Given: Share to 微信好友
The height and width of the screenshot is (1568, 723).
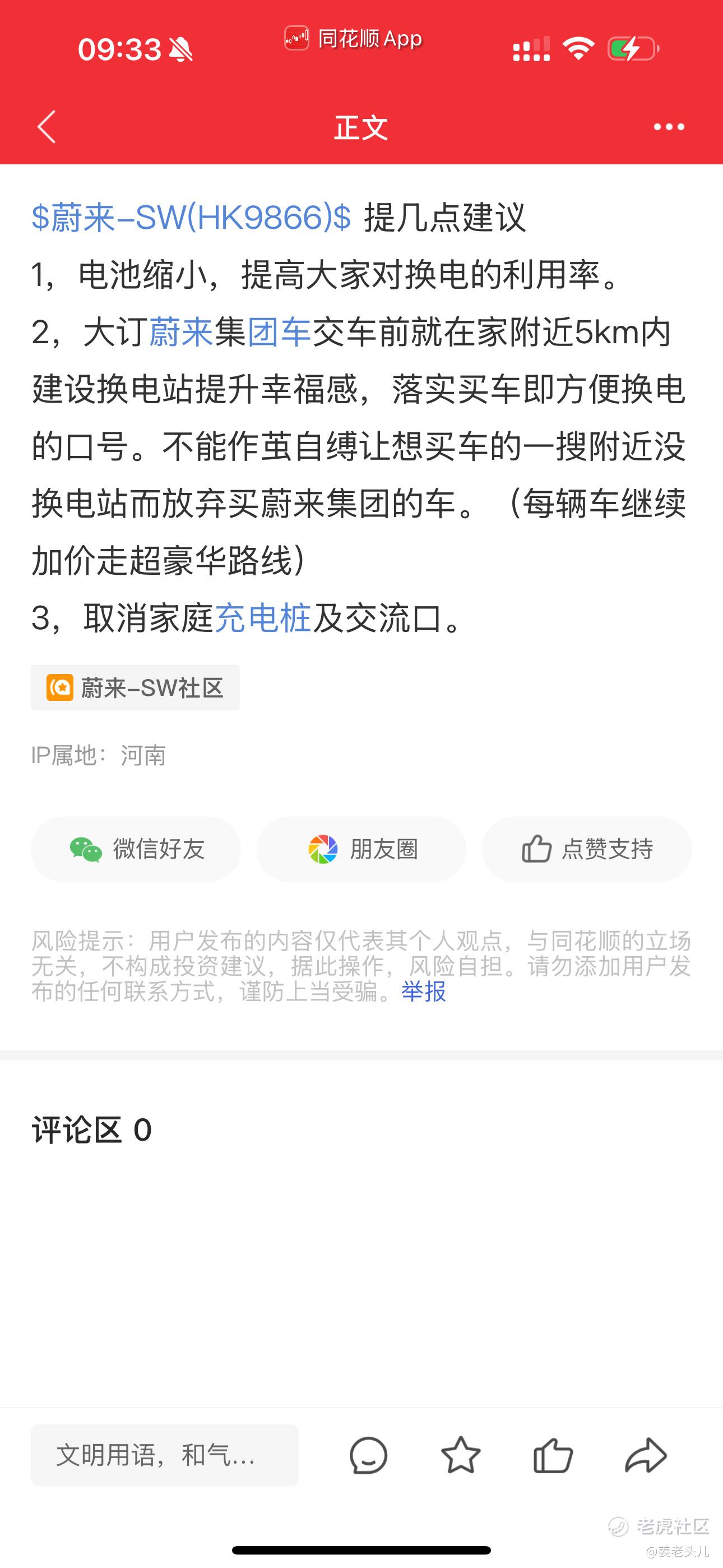Looking at the screenshot, I should [136, 849].
